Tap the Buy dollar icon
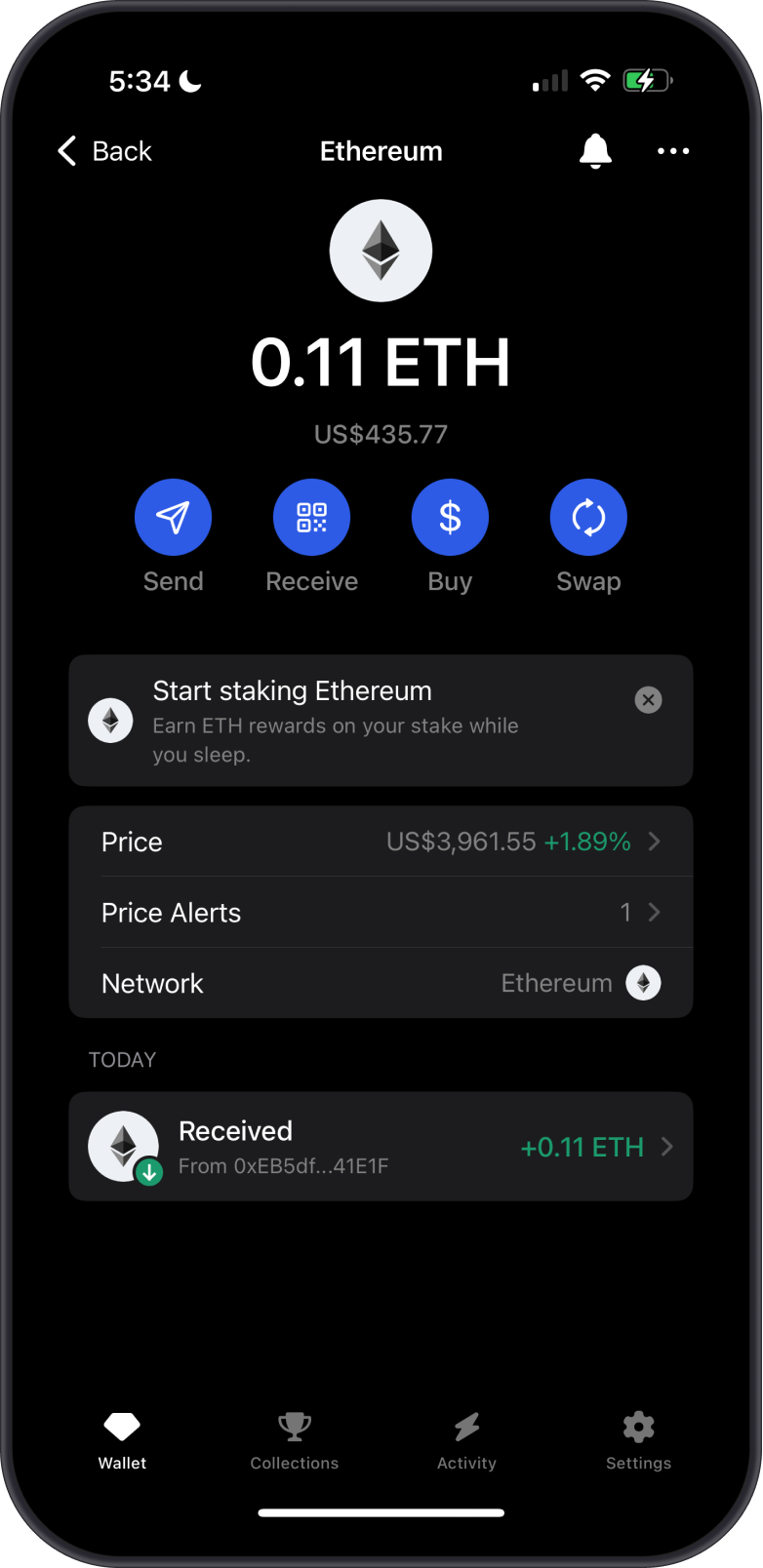This screenshot has height=1568, width=763. click(450, 517)
